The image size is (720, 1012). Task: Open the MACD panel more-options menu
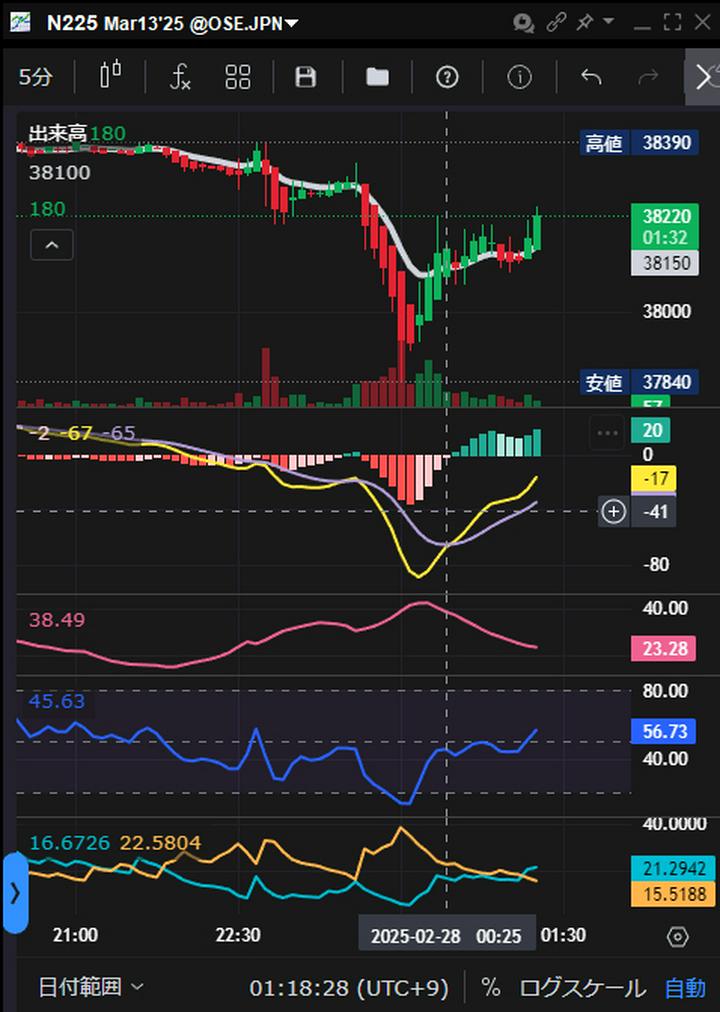coord(606,432)
